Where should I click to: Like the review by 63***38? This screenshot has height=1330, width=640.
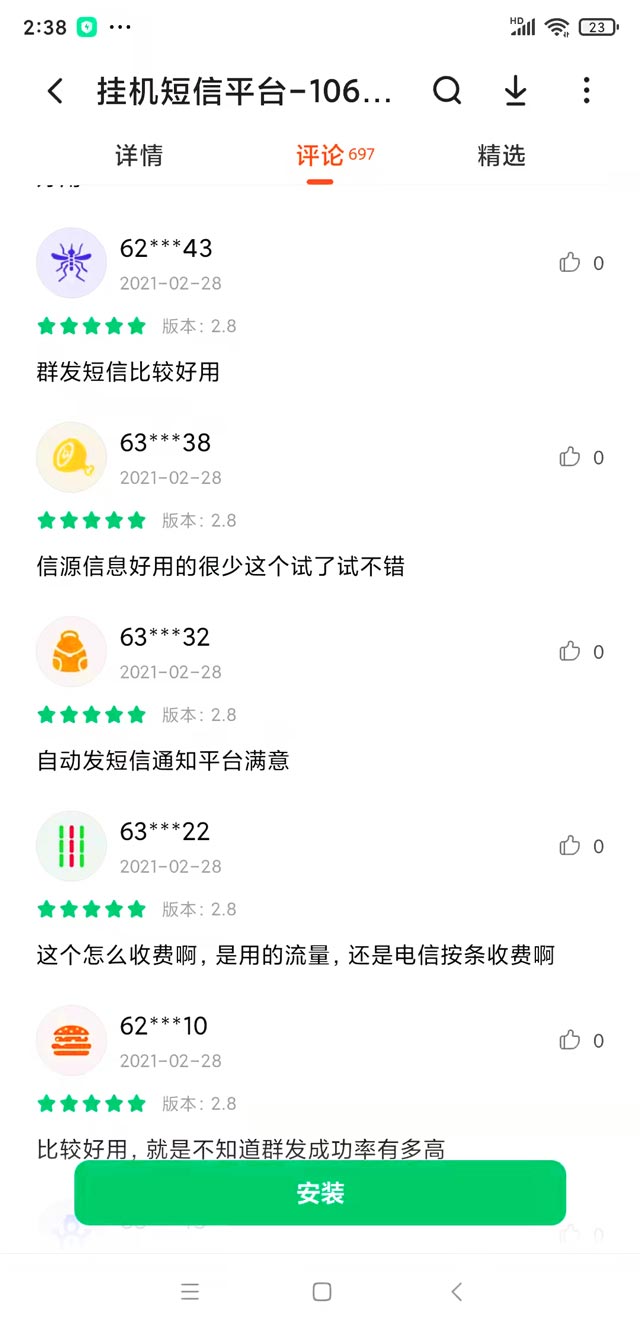(570, 457)
